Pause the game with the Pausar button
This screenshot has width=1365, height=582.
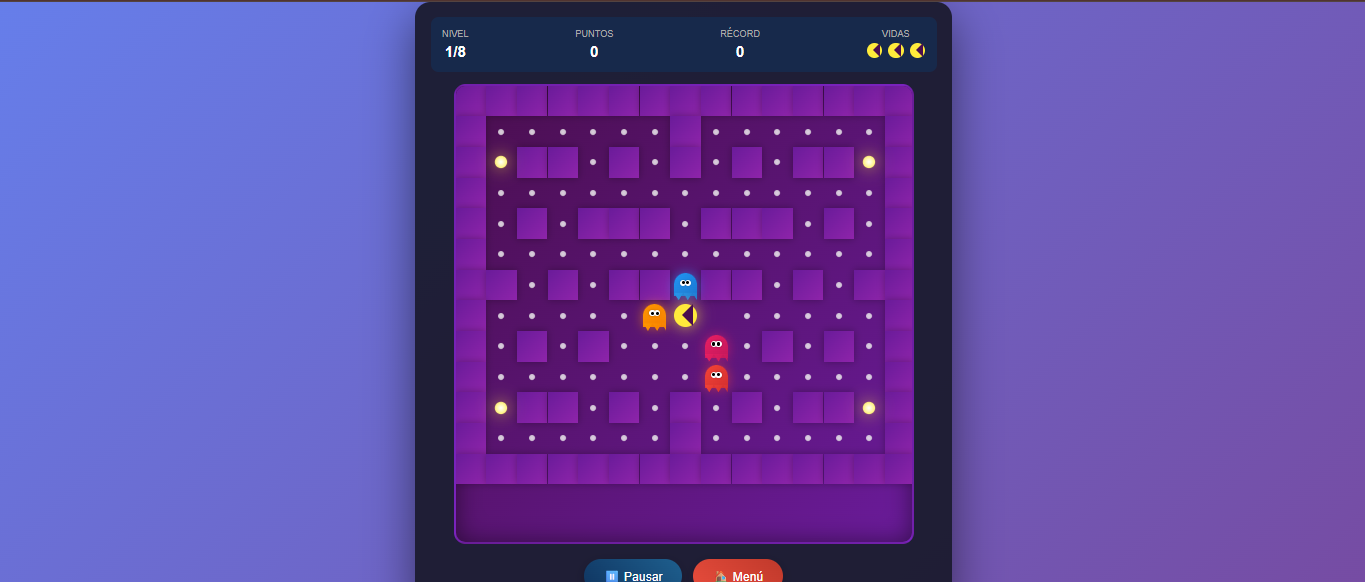click(633, 573)
